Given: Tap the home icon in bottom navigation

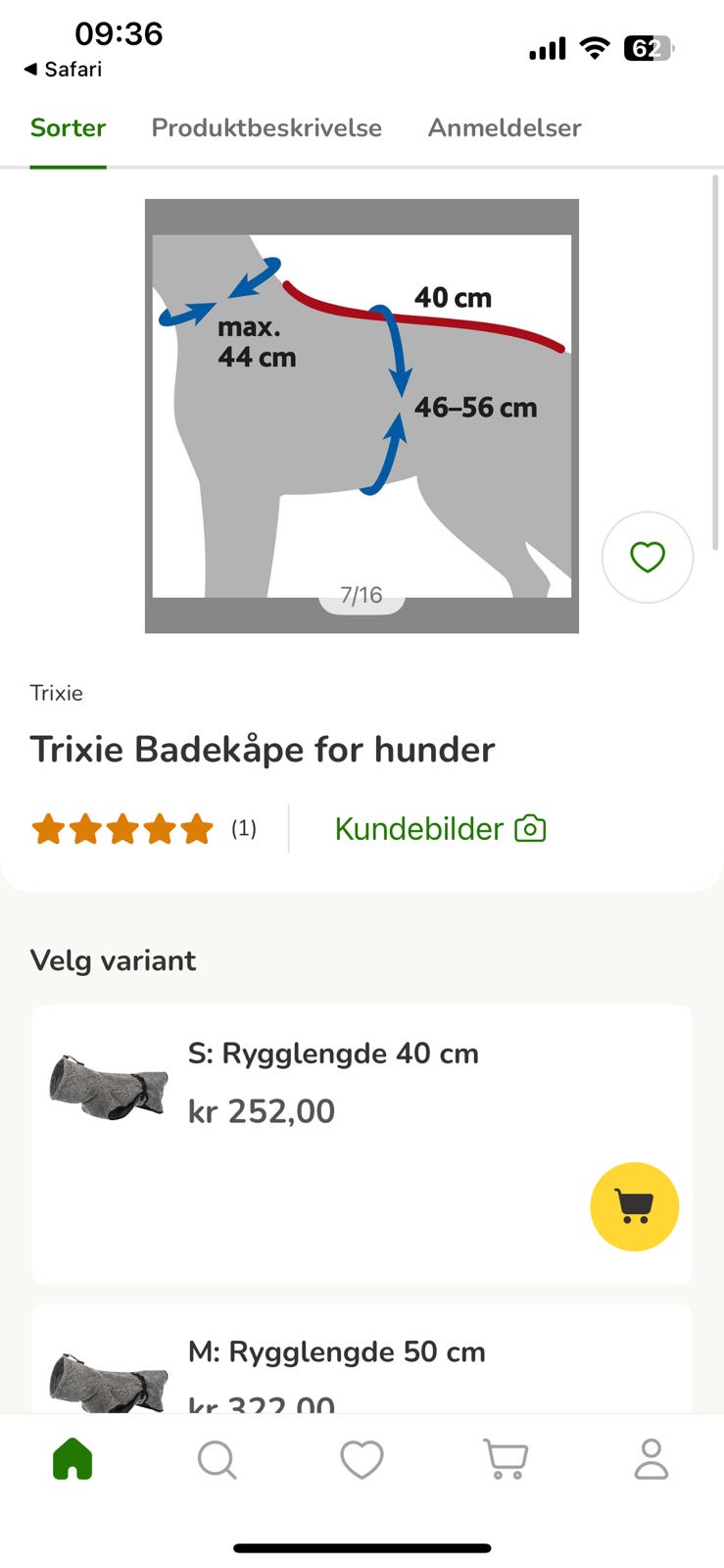Looking at the screenshot, I should click(72, 1458).
